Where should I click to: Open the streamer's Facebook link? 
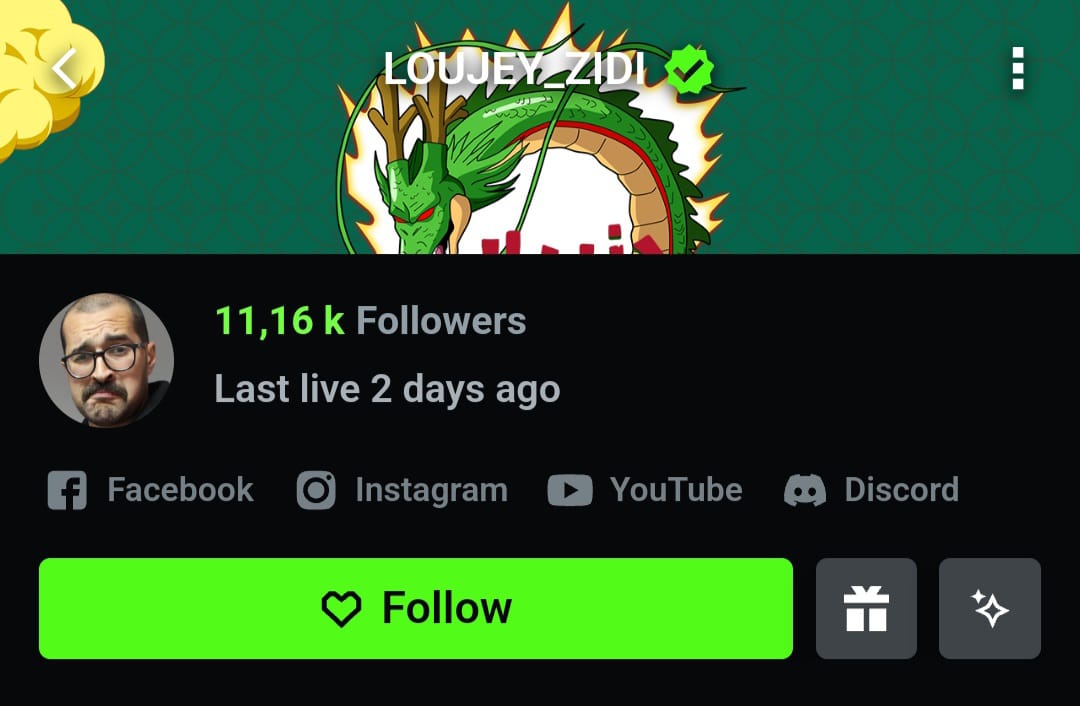[x=151, y=490]
